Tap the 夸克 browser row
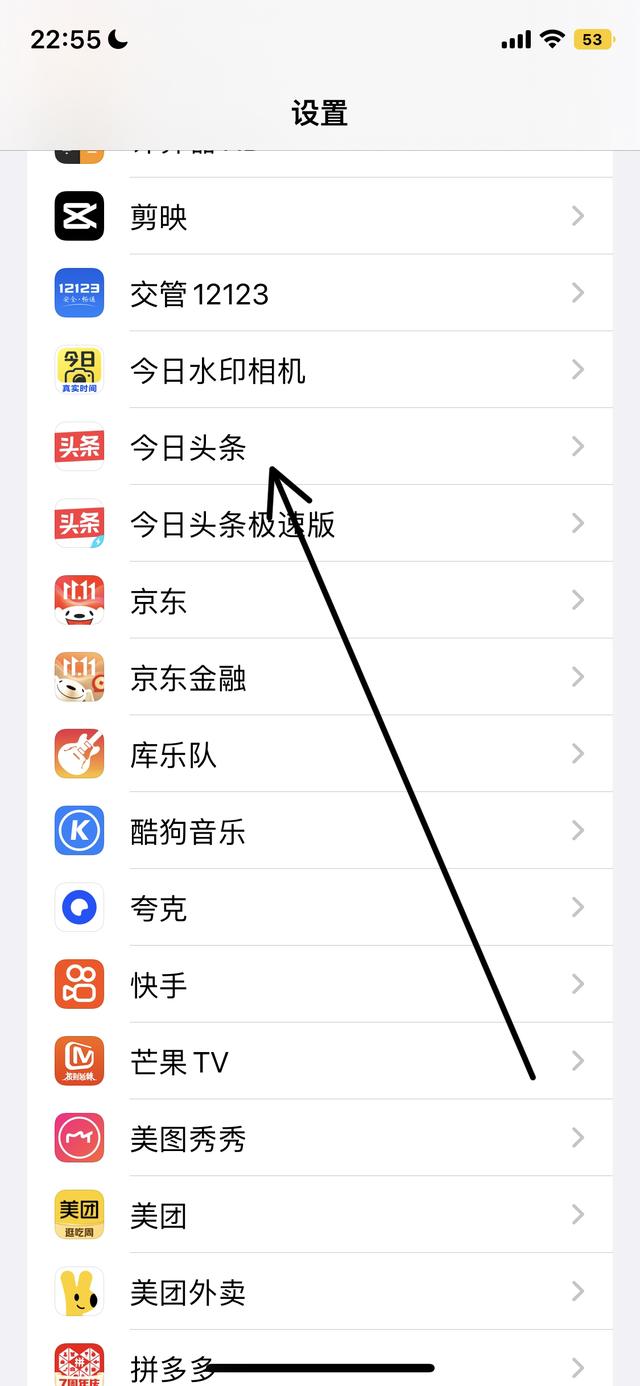 tap(320, 908)
